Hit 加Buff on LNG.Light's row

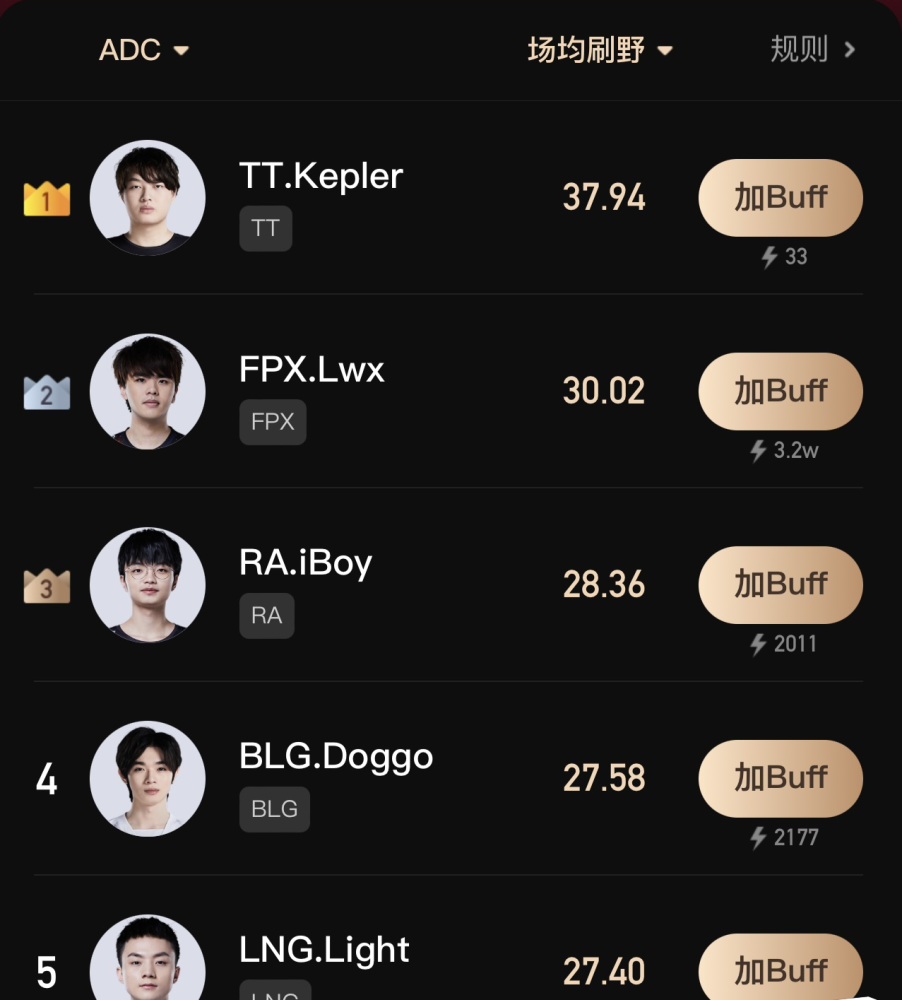pyautogui.click(x=780, y=968)
